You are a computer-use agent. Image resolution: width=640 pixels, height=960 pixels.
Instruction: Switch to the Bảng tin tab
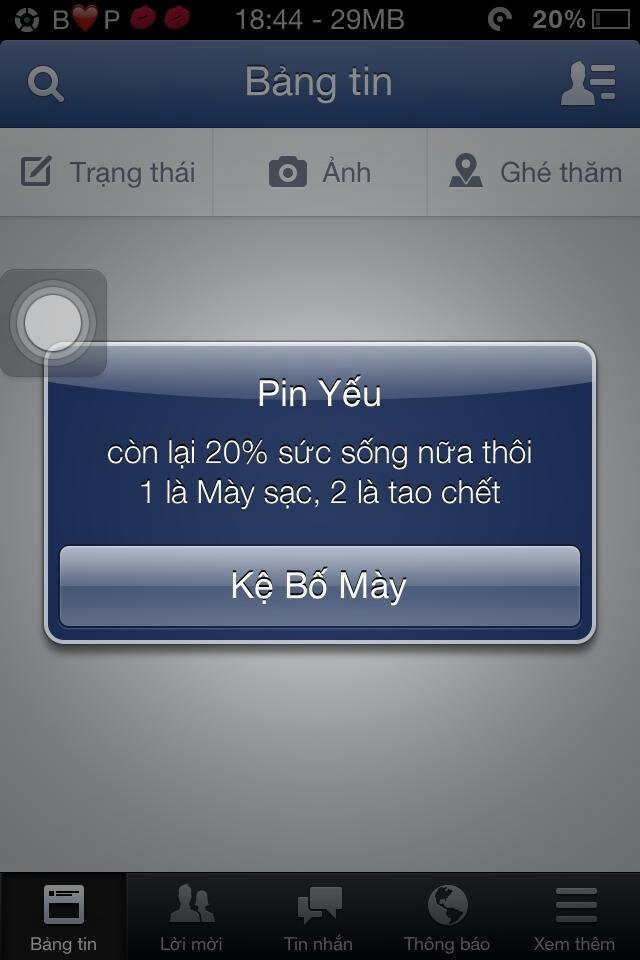[63, 917]
